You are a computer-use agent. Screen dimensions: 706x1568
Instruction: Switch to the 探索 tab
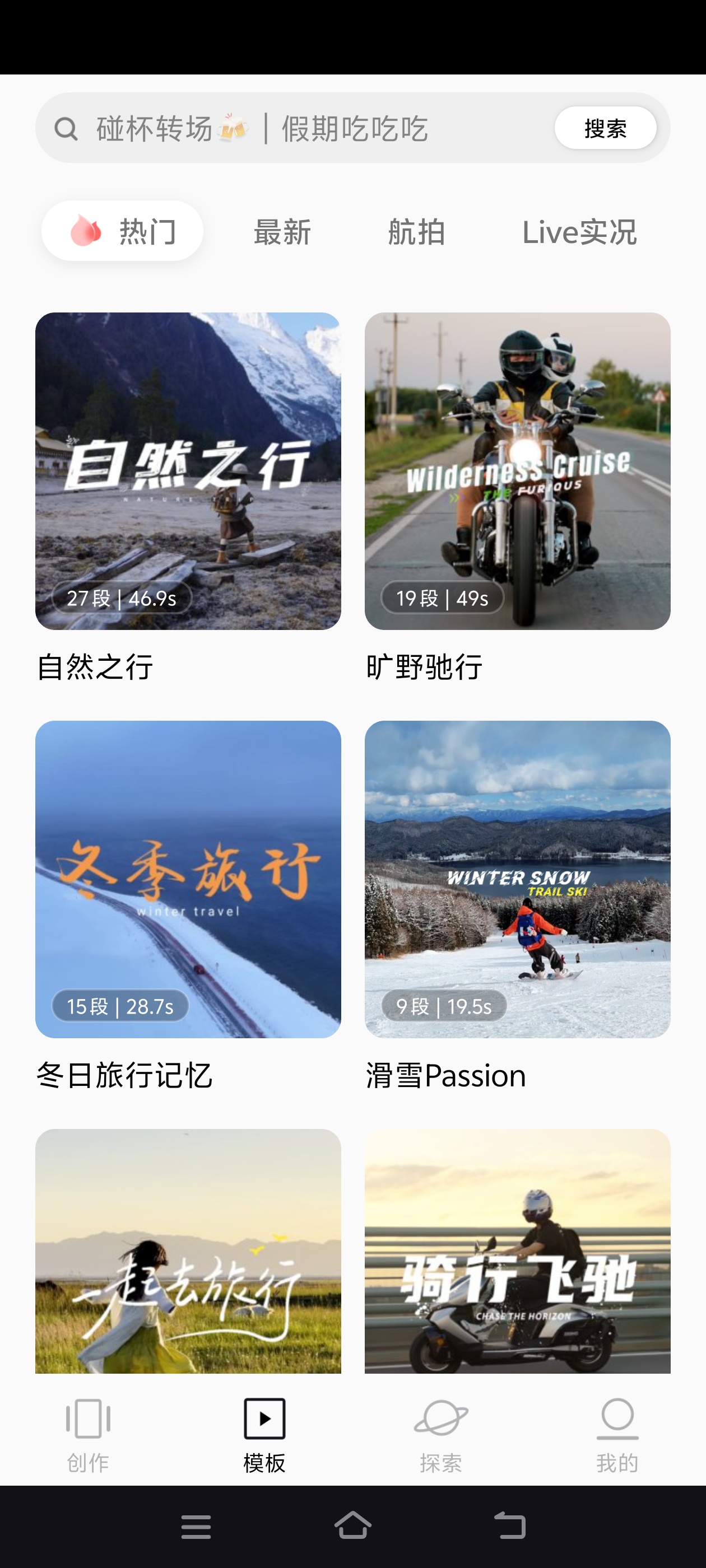441,1435
